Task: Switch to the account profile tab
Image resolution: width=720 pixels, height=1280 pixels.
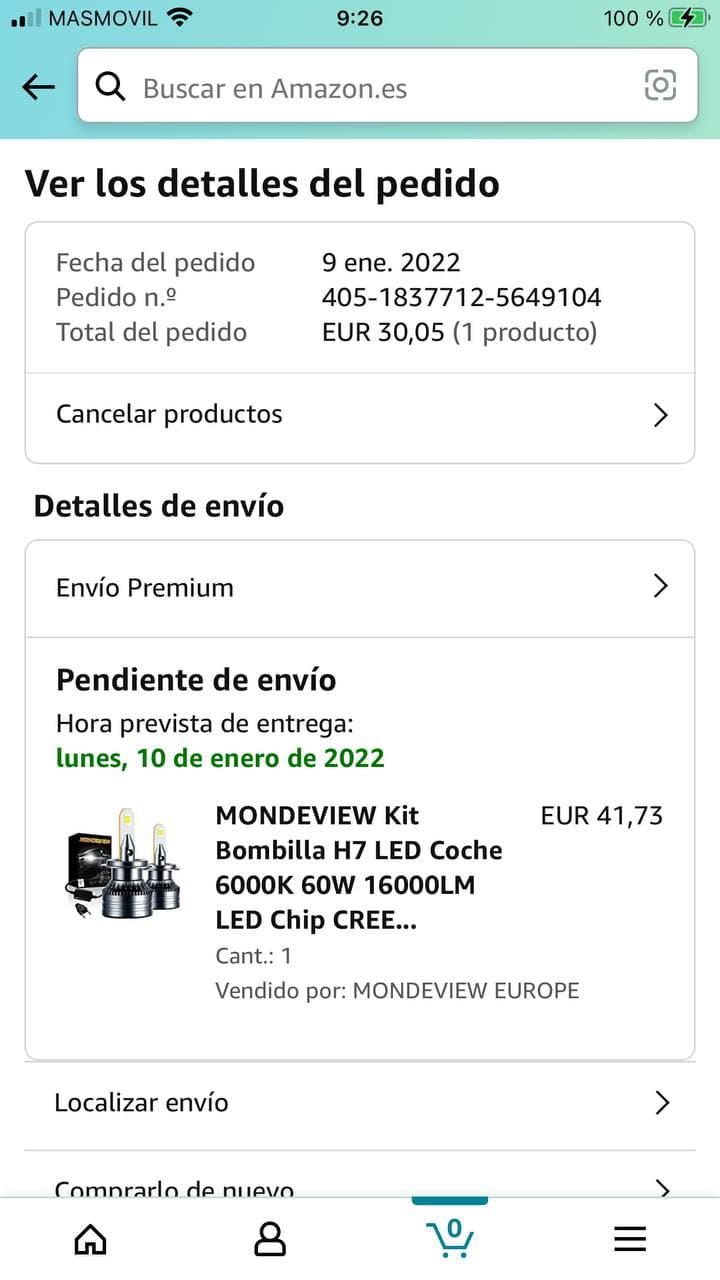Action: pyautogui.click(x=270, y=1240)
